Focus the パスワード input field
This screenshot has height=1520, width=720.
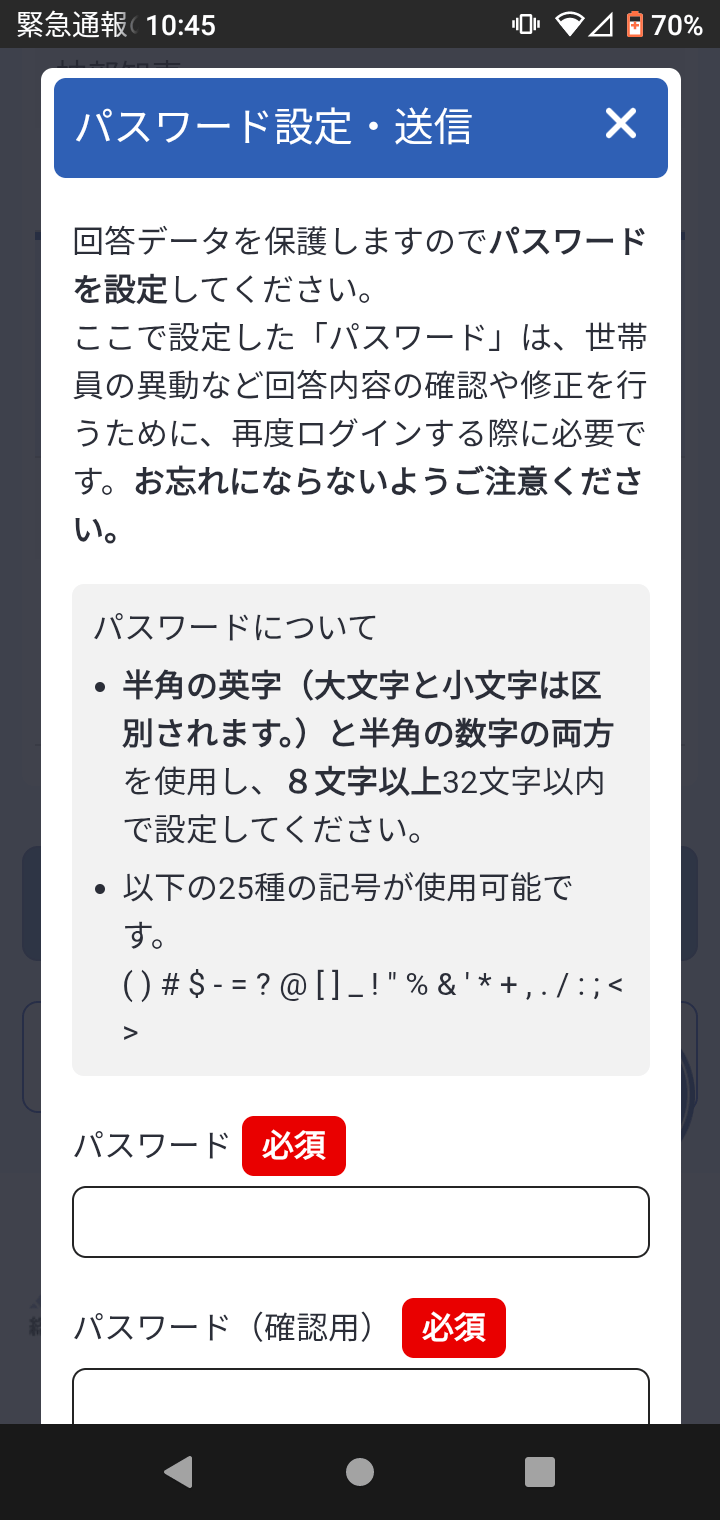(361, 1221)
